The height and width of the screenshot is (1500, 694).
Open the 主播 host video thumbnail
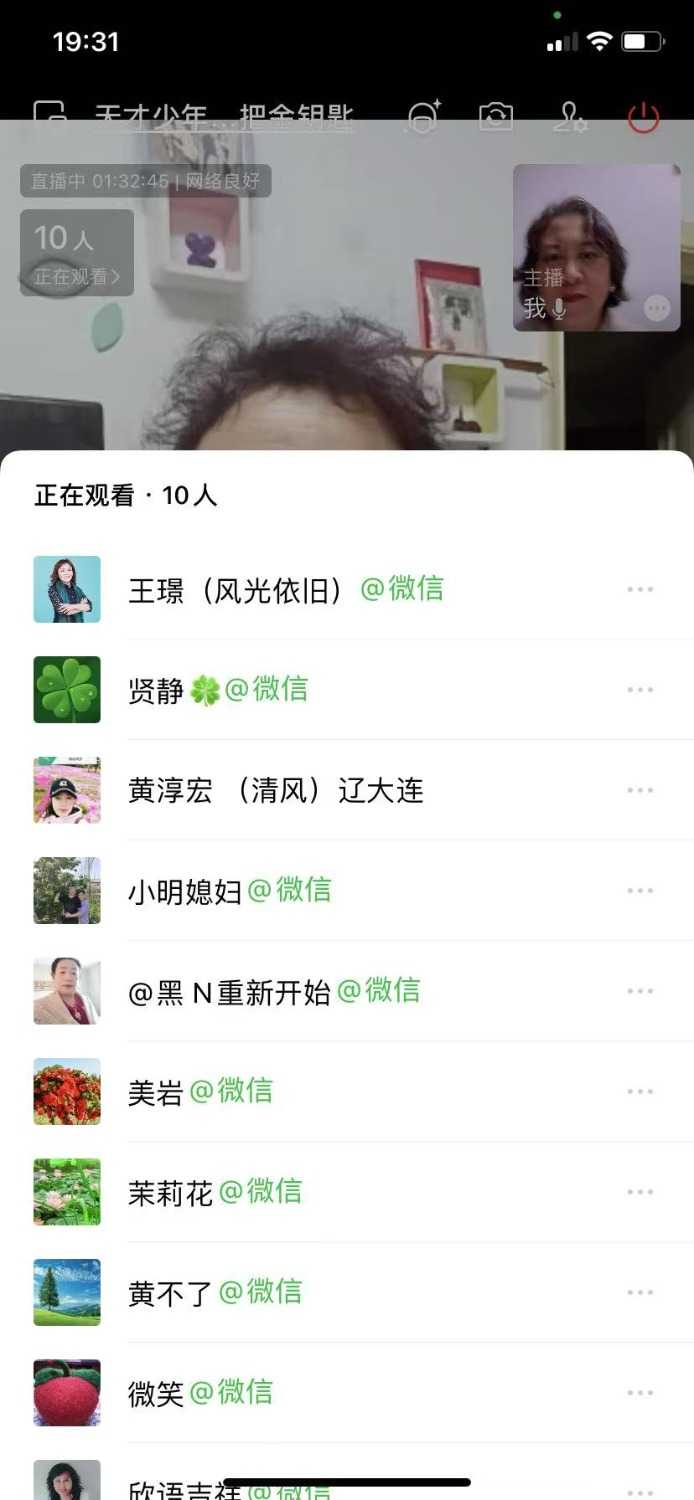[597, 247]
